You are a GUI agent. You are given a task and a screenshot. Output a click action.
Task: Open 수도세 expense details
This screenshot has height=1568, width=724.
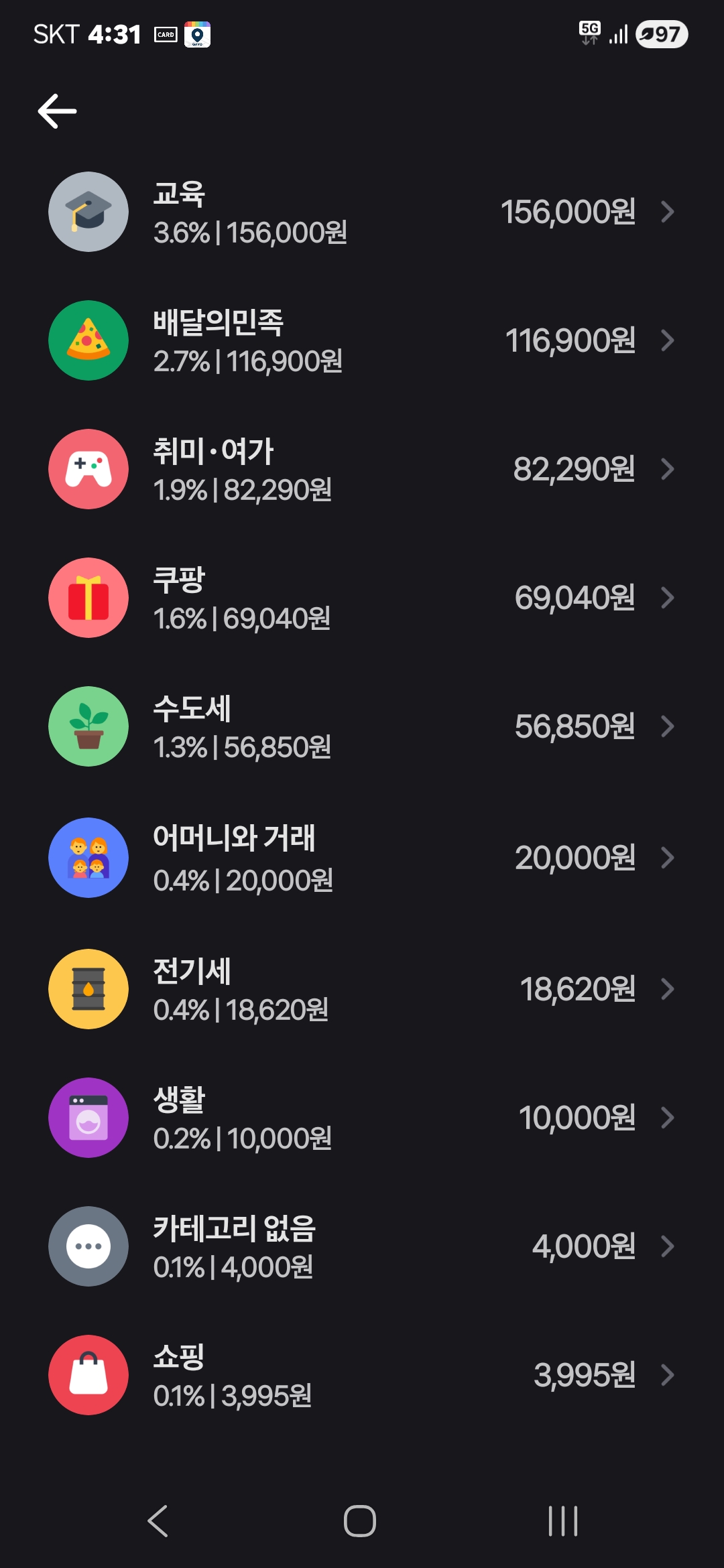[x=362, y=726]
